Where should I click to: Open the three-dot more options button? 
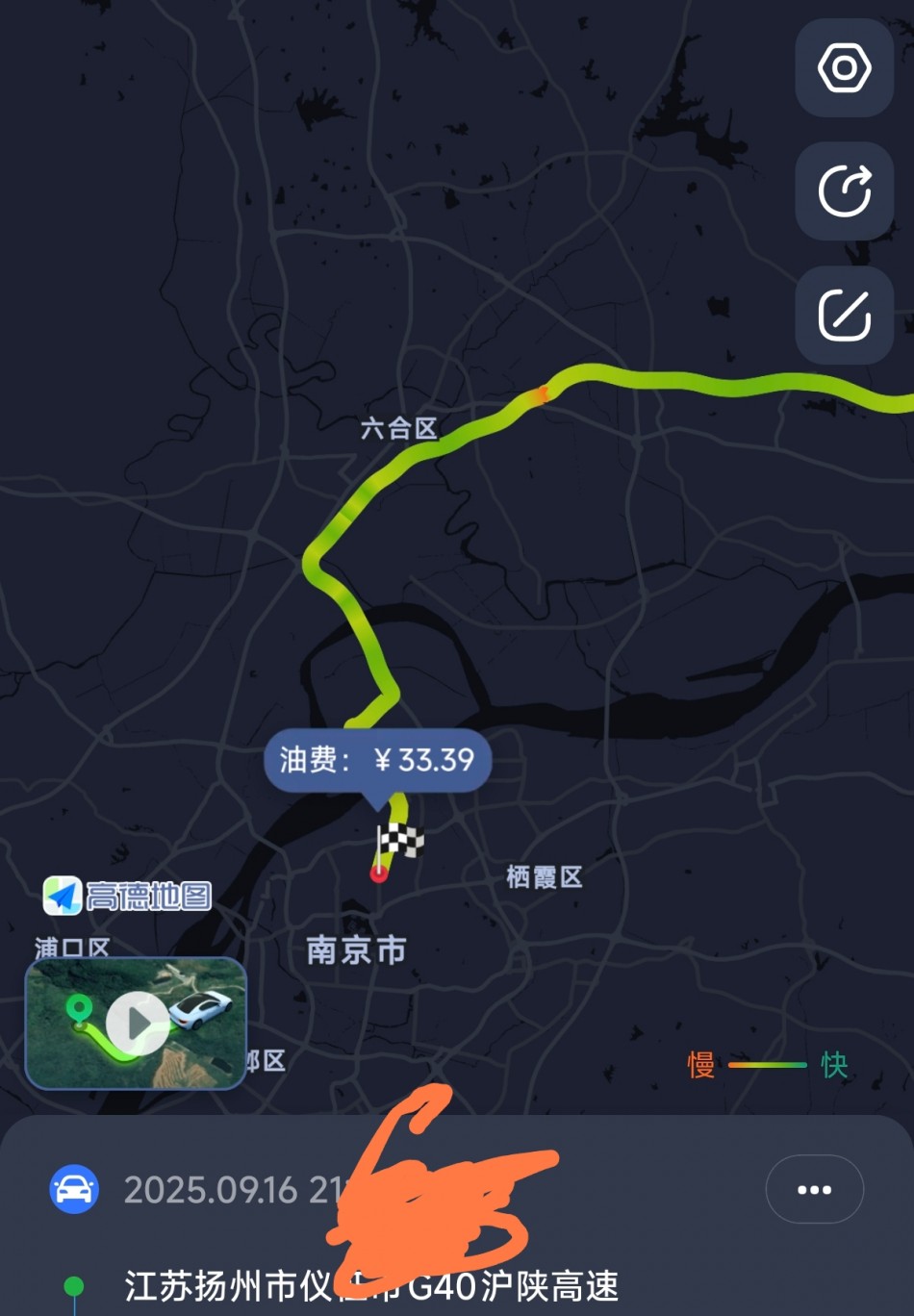pyautogui.click(x=814, y=1190)
